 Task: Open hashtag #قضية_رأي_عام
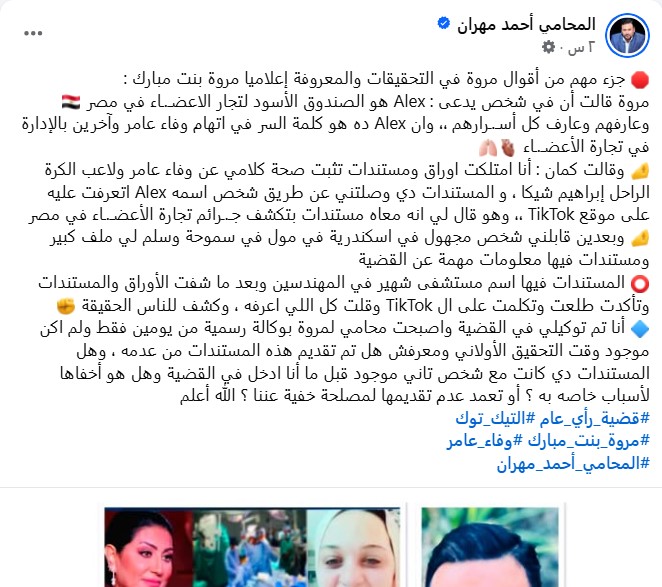[595, 418]
